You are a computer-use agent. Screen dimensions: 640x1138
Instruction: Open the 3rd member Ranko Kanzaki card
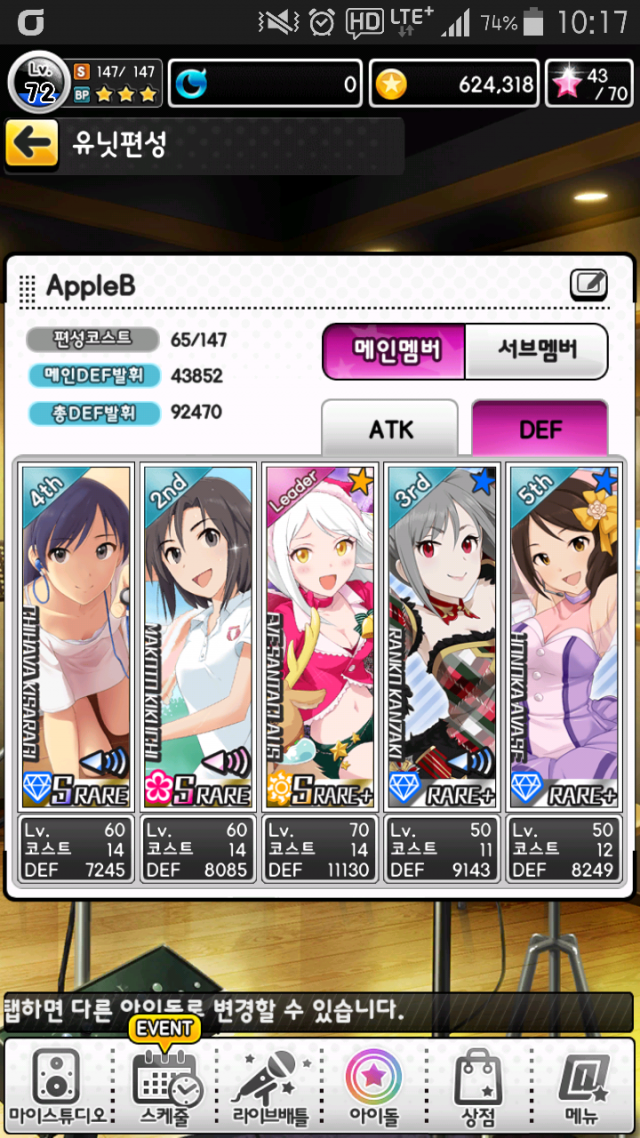point(442,637)
